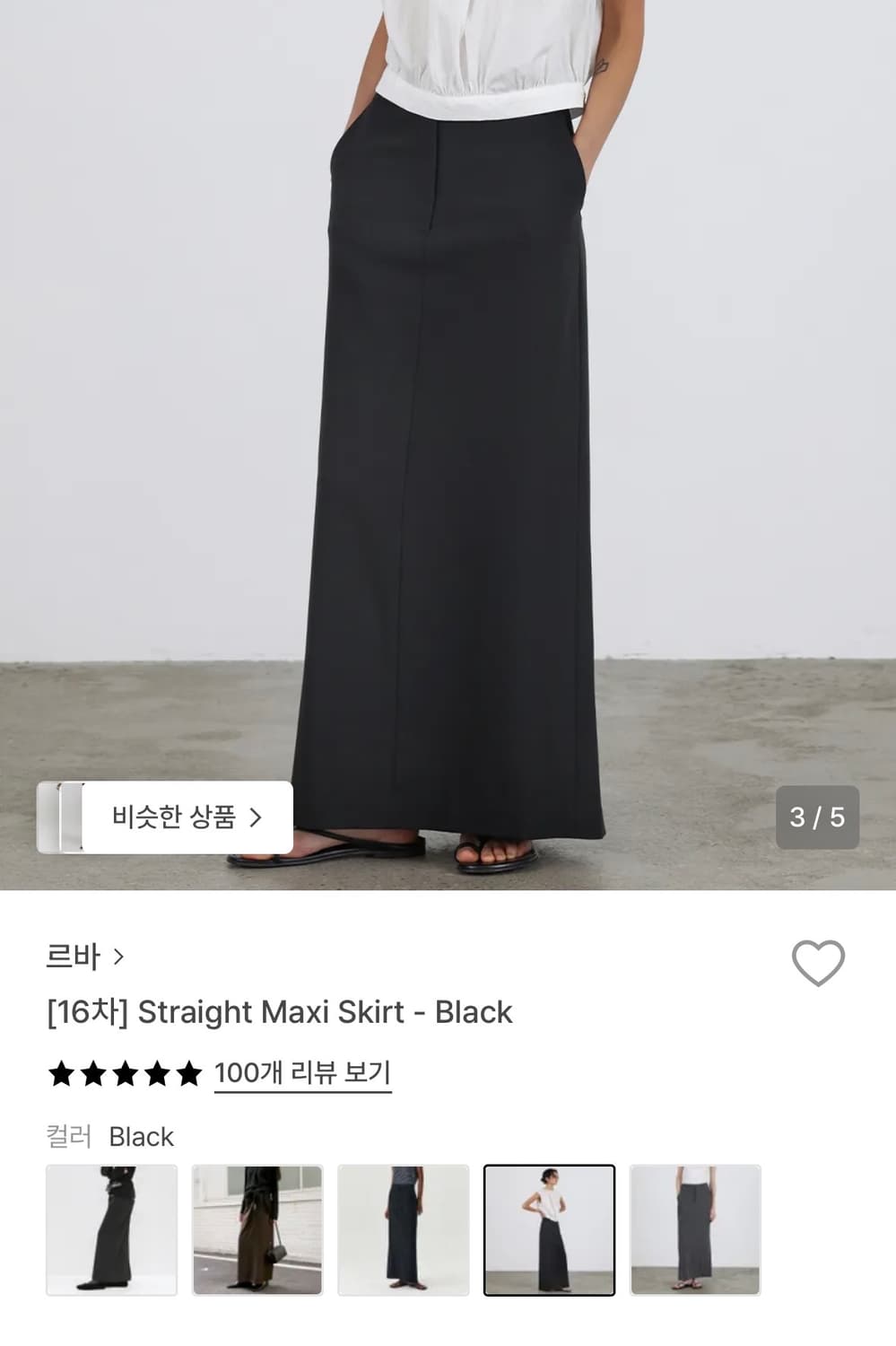This screenshot has height=1346, width=896.
Task: Tap the 3 / 5 image counter badge
Action: [x=818, y=817]
